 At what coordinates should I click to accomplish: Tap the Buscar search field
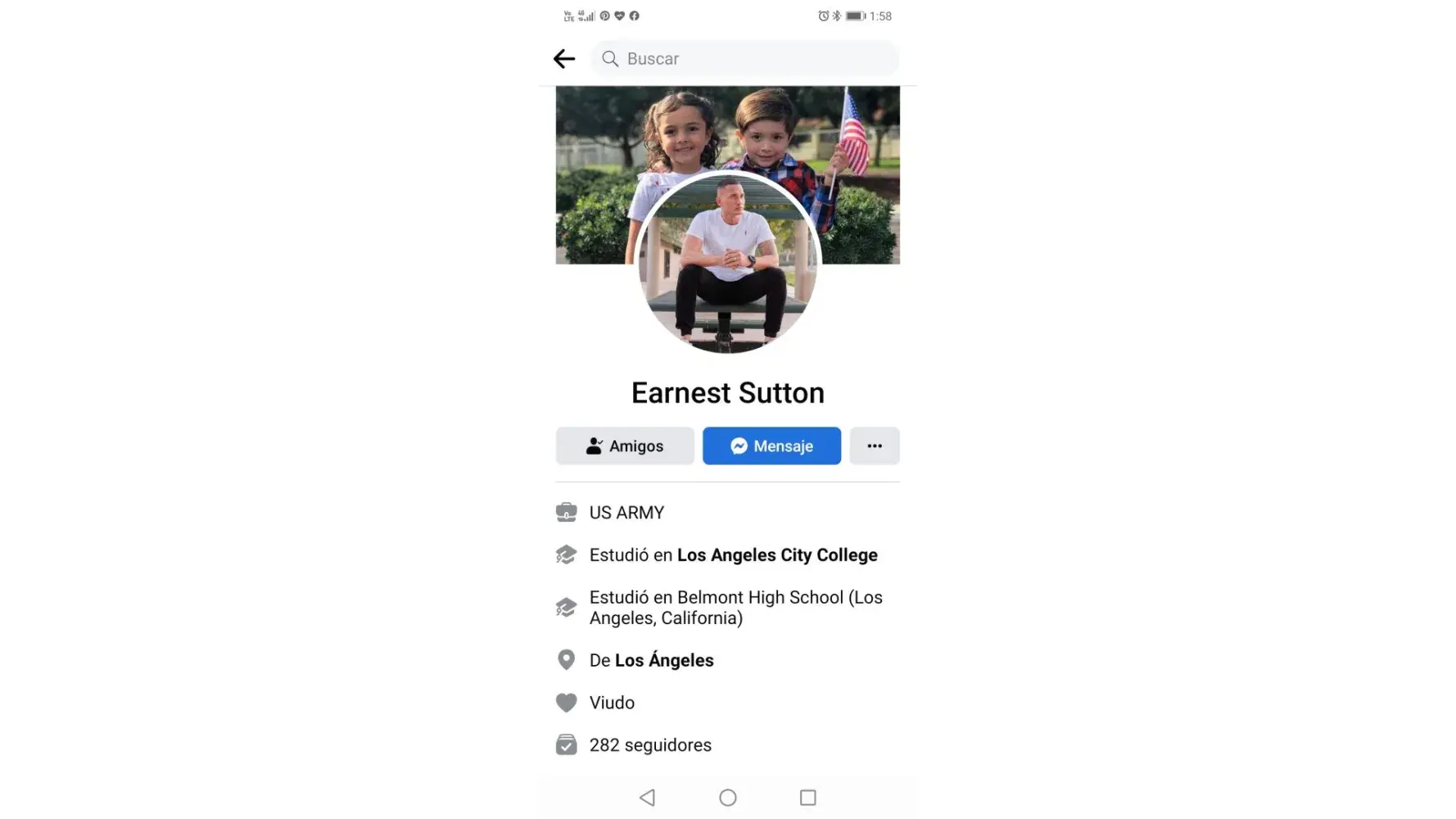click(x=745, y=59)
